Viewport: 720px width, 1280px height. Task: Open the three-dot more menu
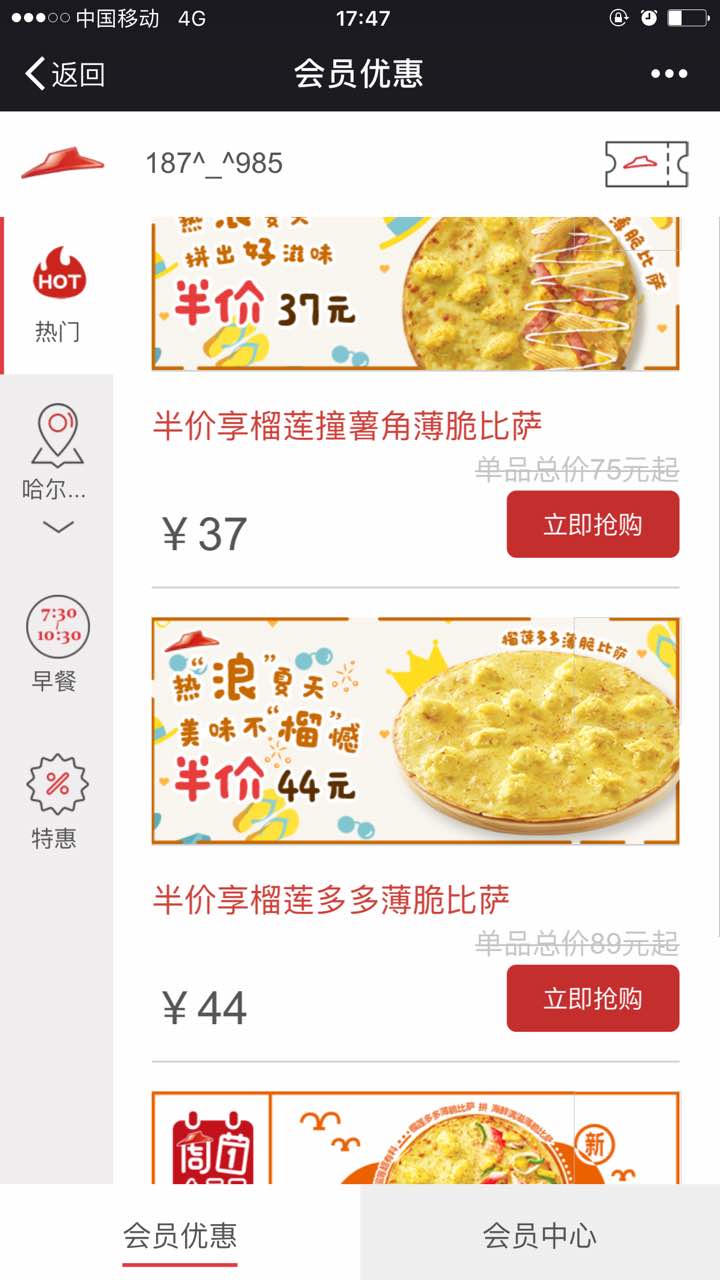click(668, 74)
